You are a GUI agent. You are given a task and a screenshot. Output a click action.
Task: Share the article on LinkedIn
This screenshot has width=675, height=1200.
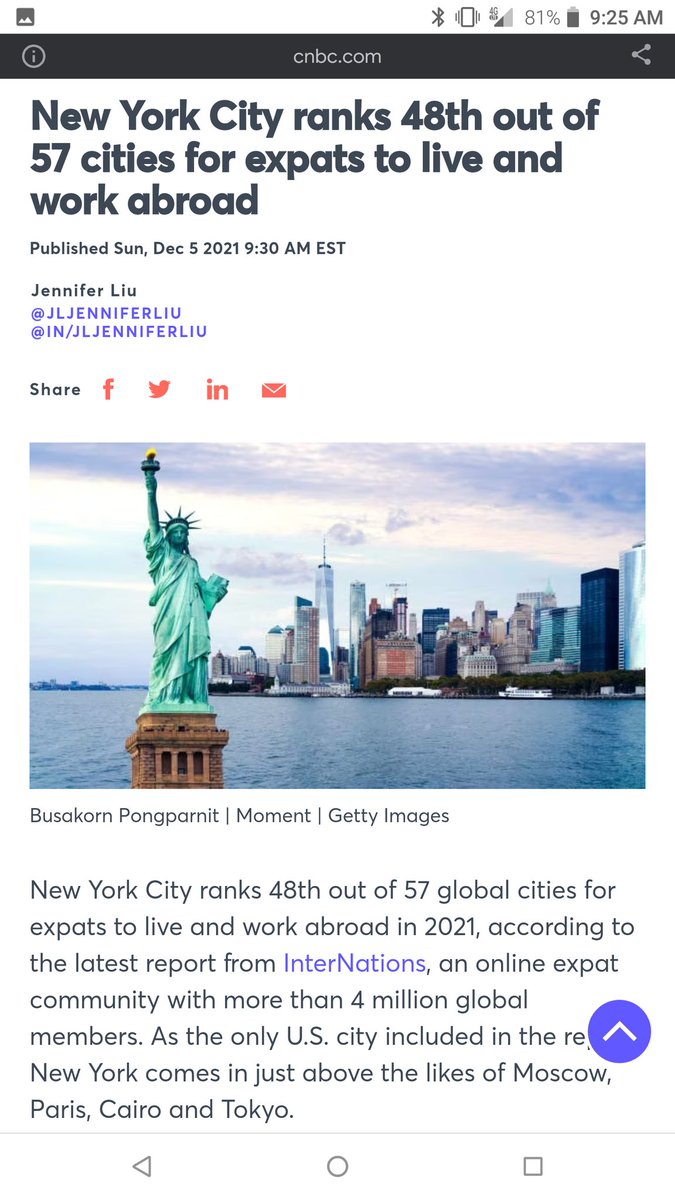pos(217,390)
